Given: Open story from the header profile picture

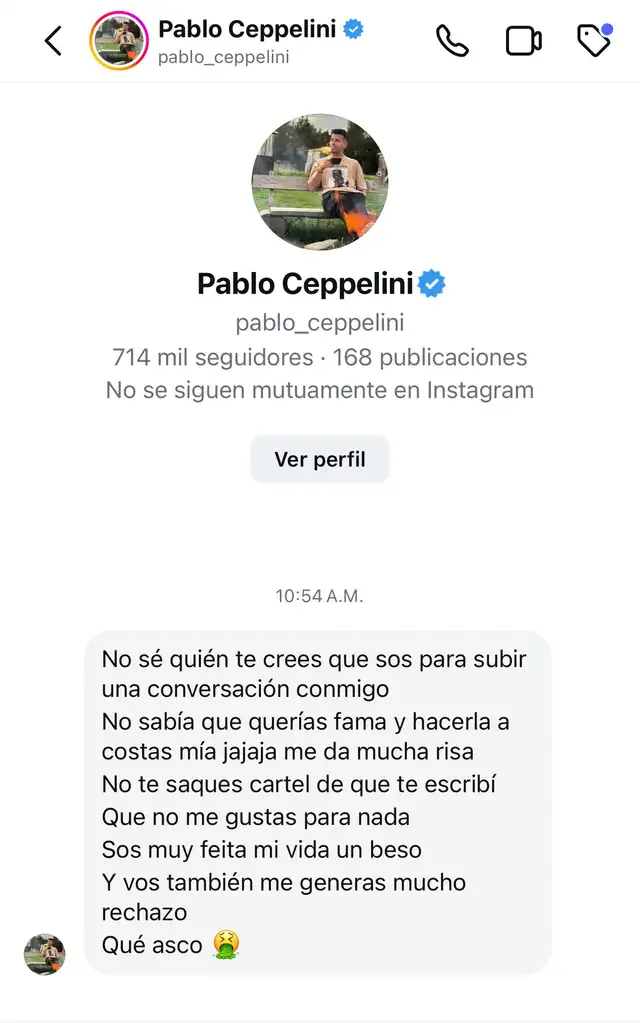Looking at the screenshot, I should [x=120, y=41].
